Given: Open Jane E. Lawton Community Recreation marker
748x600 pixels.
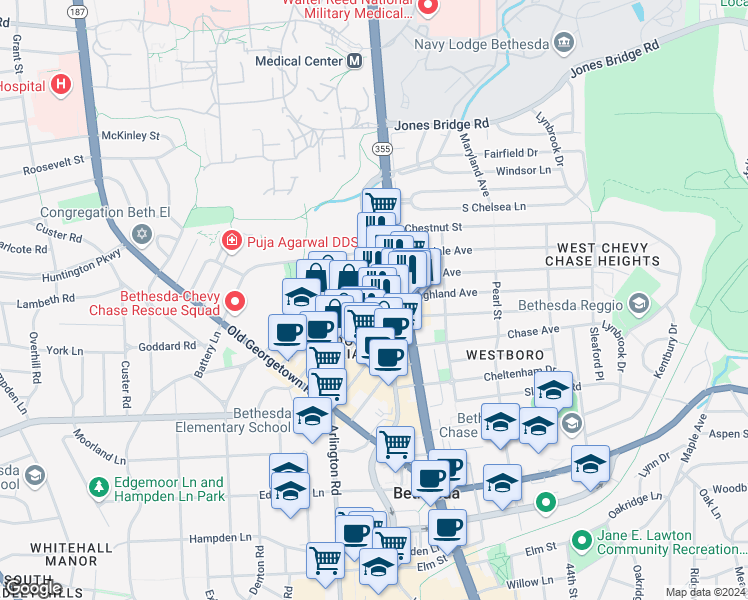Looking at the screenshot, I should (x=582, y=541).
